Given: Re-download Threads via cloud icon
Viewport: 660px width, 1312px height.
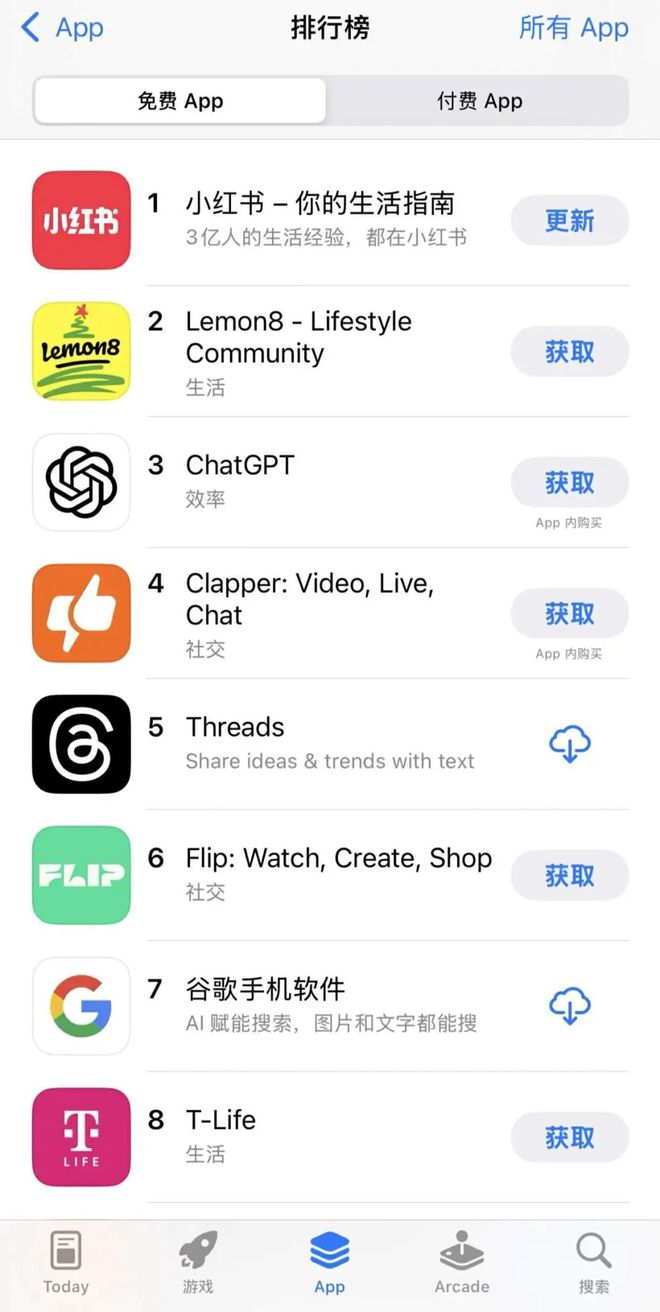Looking at the screenshot, I should pos(570,744).
